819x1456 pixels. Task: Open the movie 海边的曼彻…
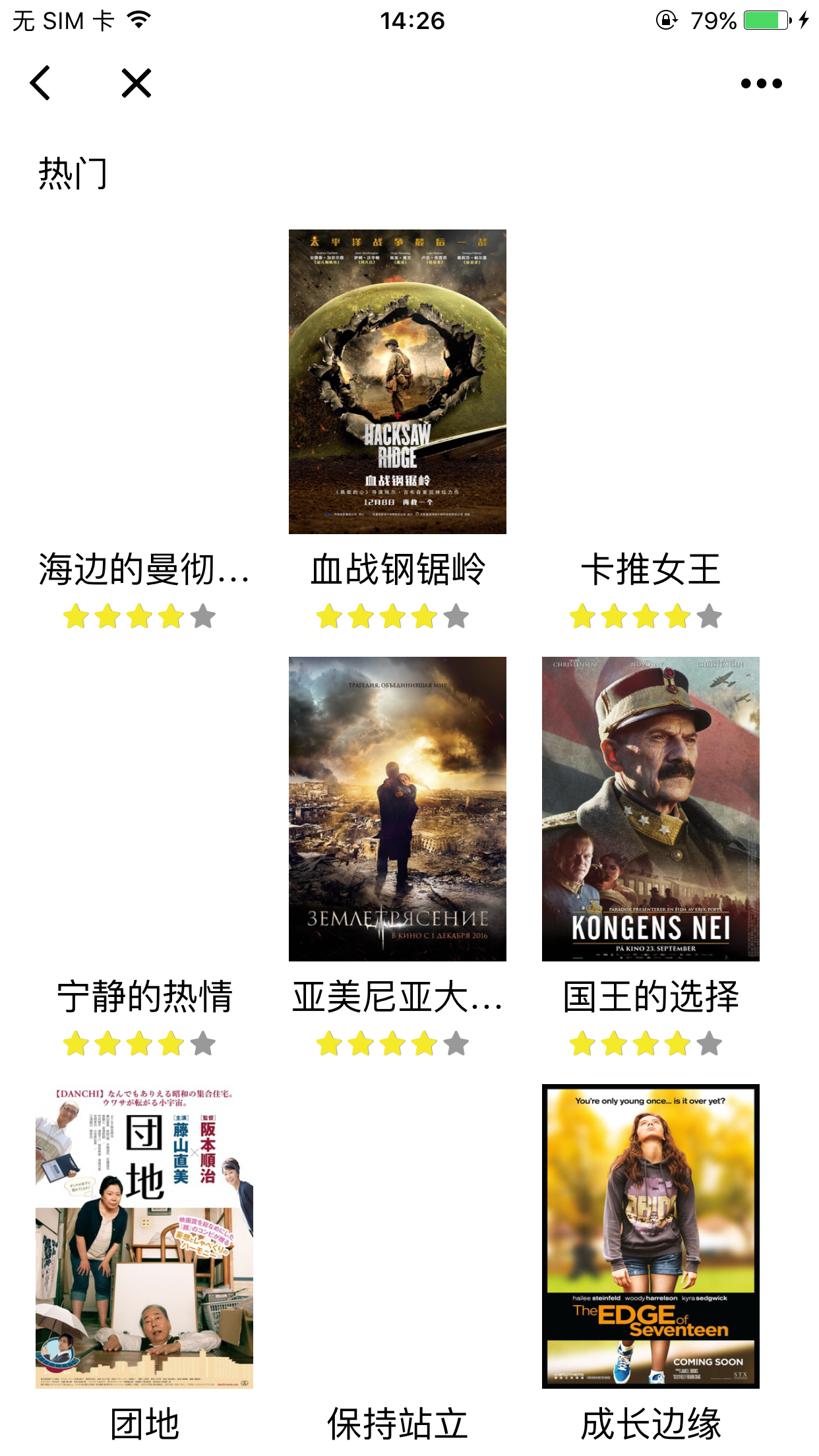point(144,568)
